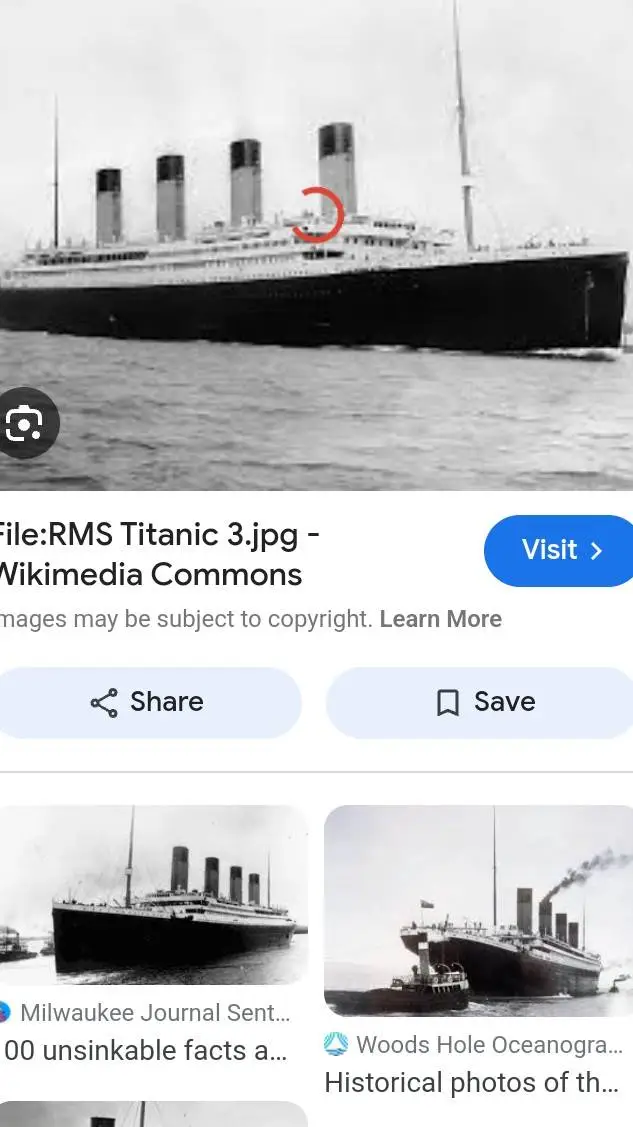633x1127 pixels.
Task: Open Google Lens on the Titanic image
Action: click(x=24, y=423)
